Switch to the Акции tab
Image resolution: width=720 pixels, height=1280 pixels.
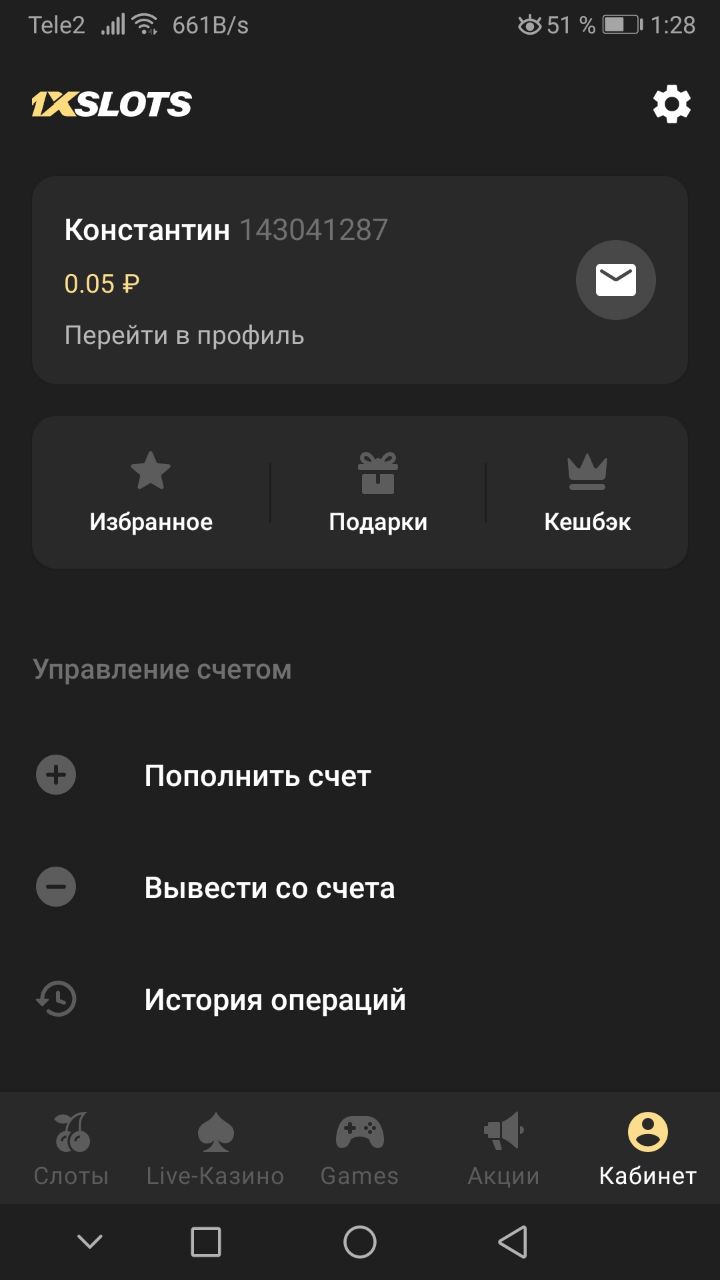504,1150
